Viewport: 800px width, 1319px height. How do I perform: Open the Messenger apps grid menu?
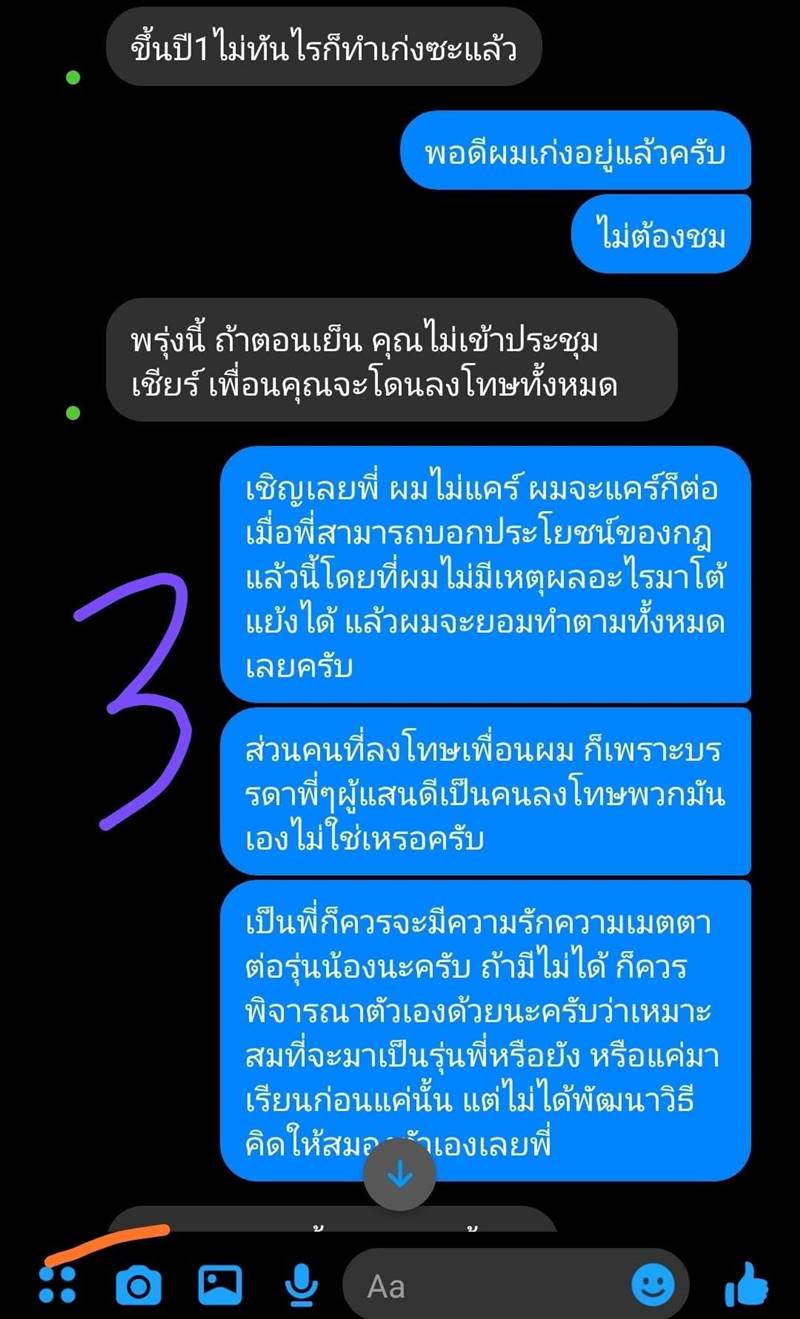pos(55,1287)
